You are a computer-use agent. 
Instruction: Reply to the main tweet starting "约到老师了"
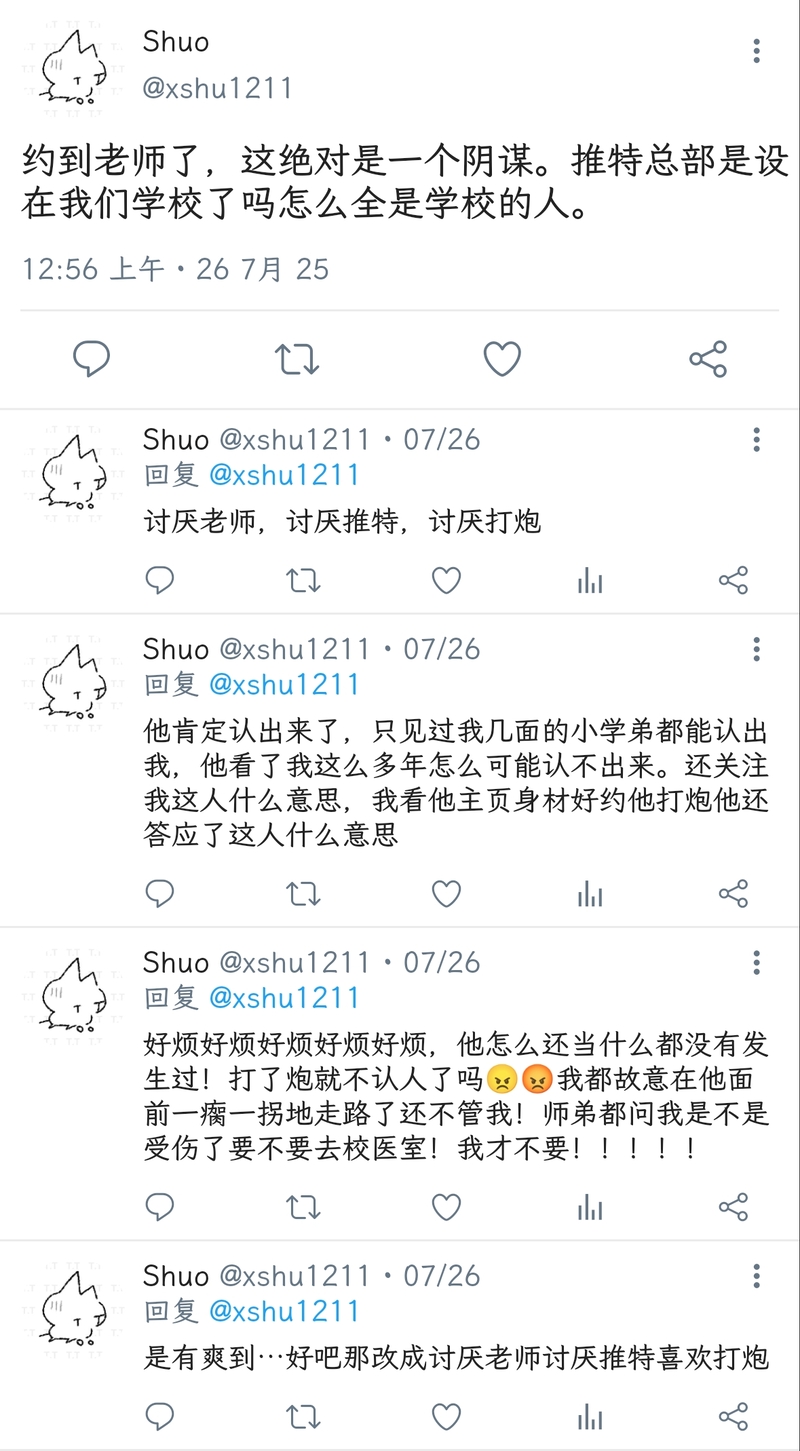coord(91,359)
